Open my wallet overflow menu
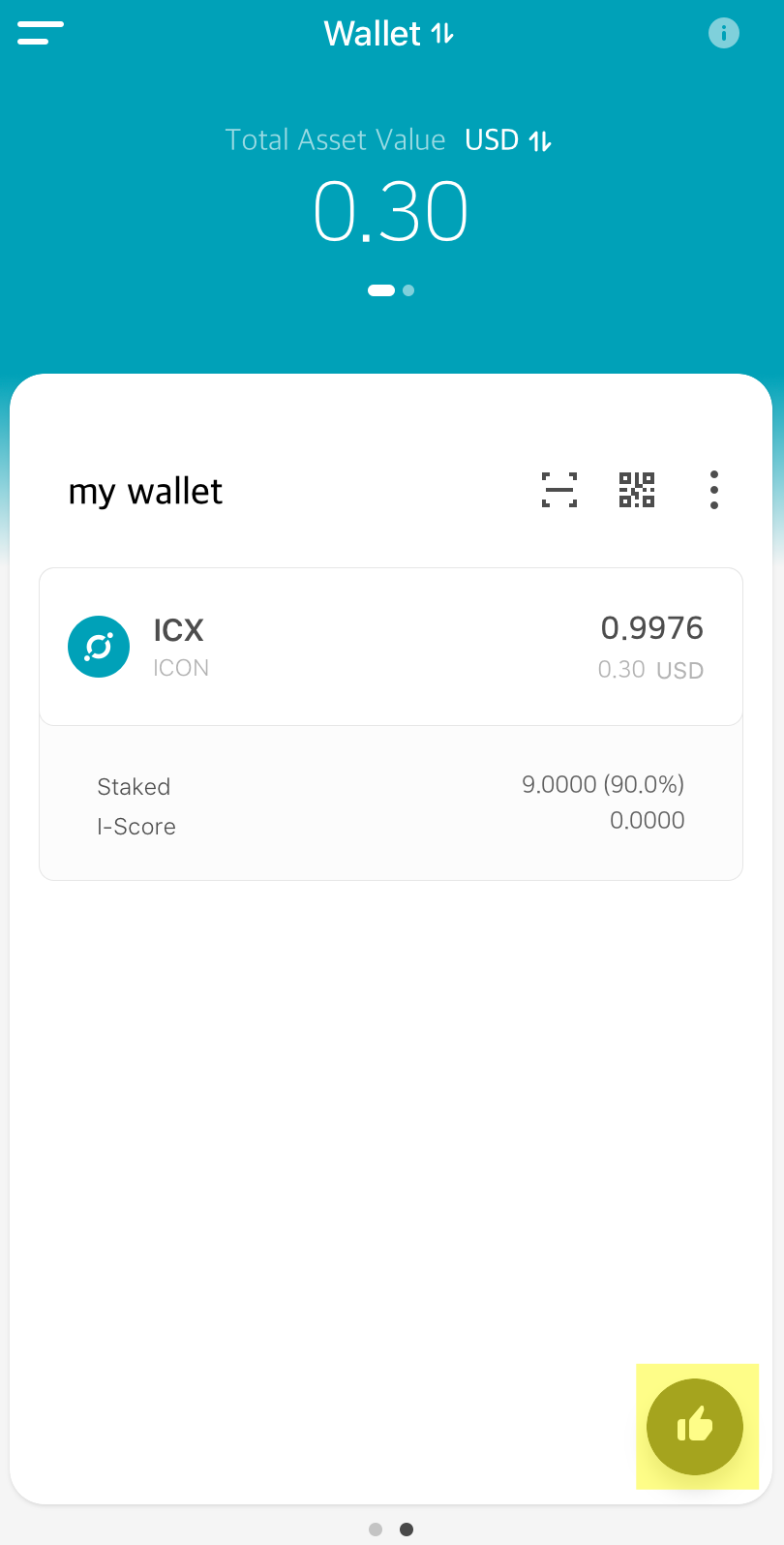Image resolution: width=784 pixels, height=1545 pixels. pyautogui.click(x=714, y=490)
